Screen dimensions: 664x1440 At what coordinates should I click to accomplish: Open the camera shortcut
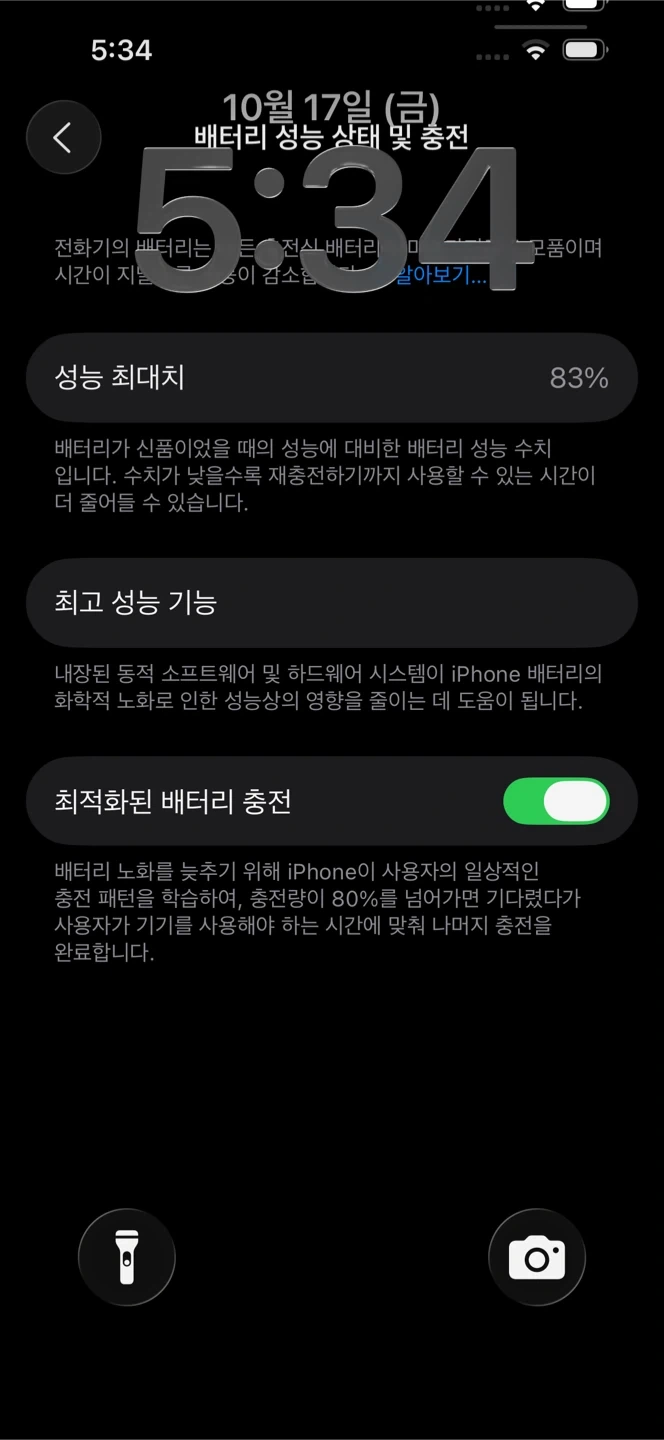(536, 1257)
